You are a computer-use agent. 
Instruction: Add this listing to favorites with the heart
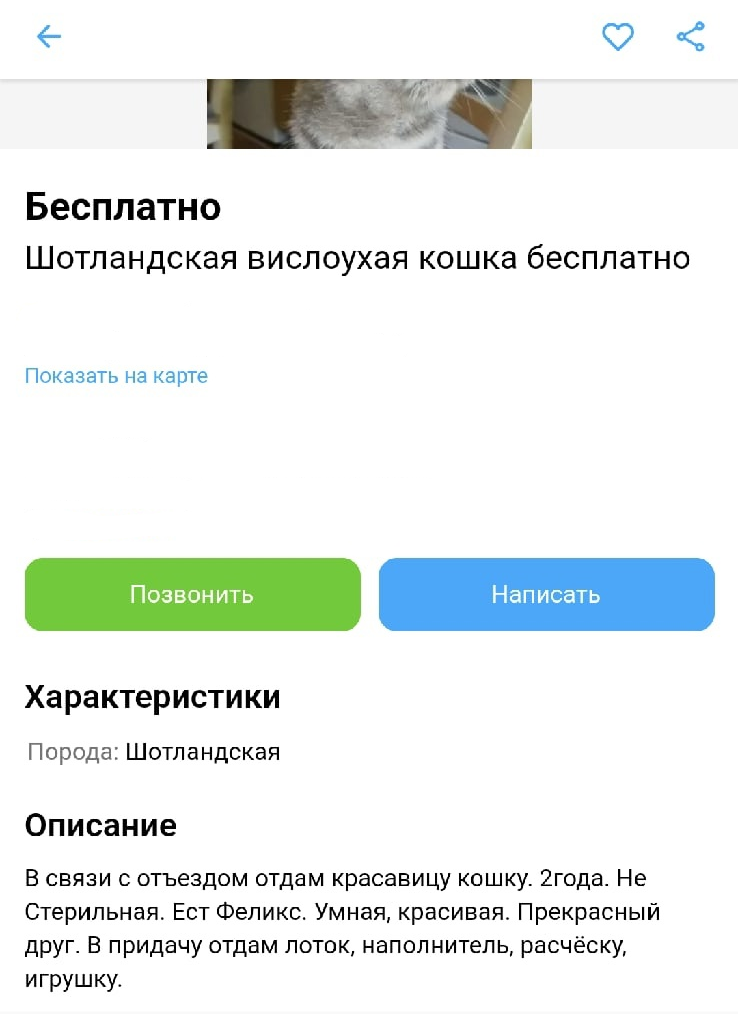[617, 38]
